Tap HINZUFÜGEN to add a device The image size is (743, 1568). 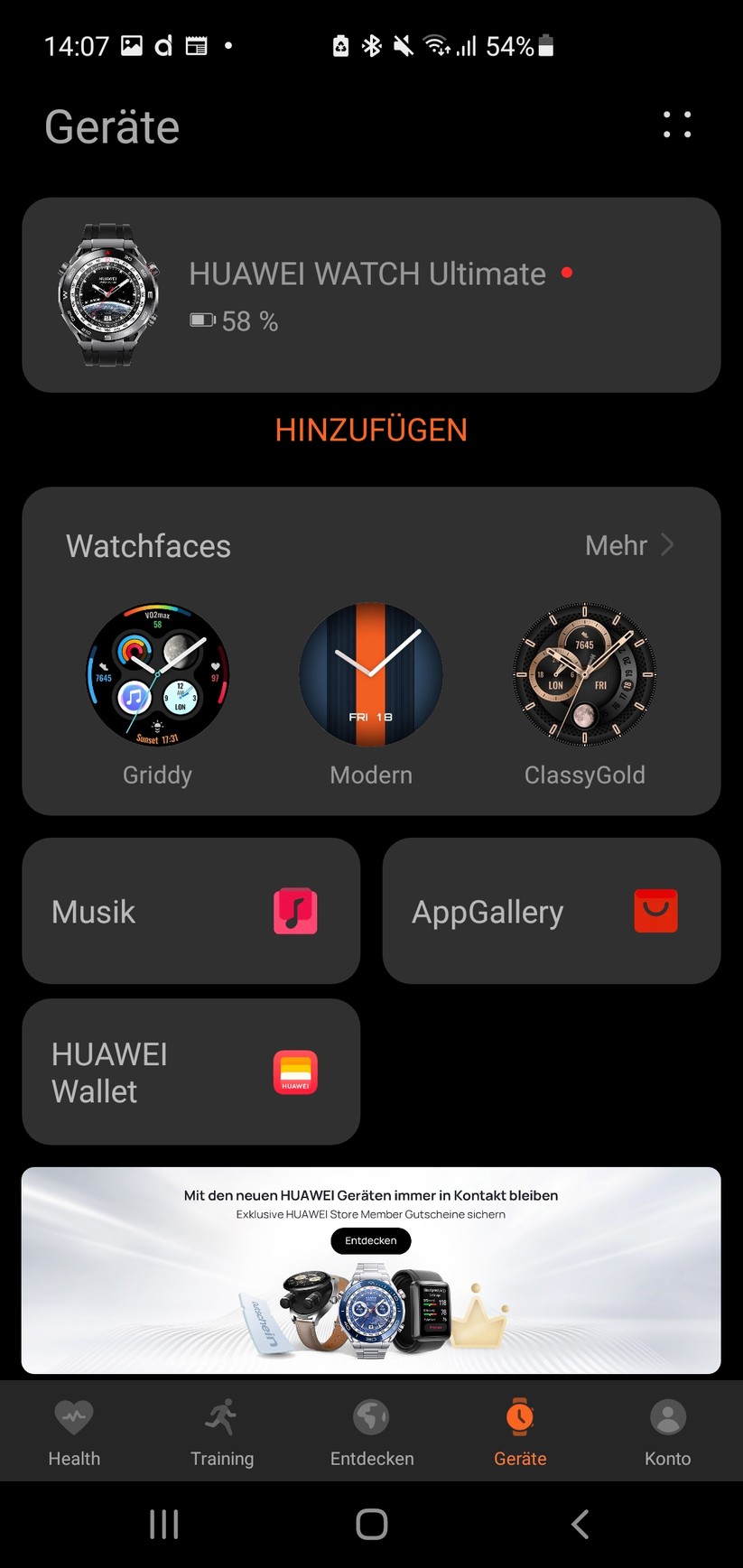(x=371, y=430)
